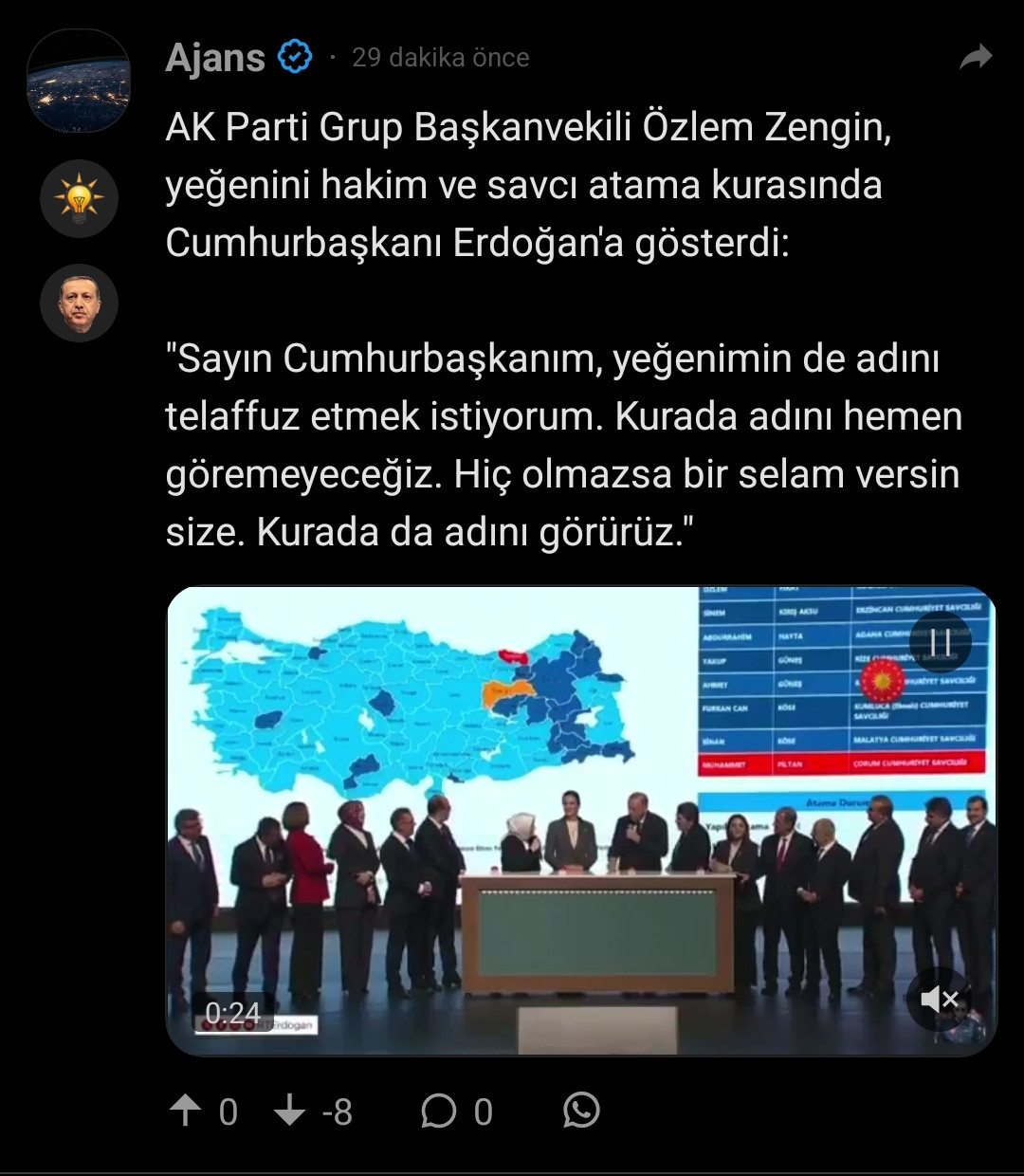Downvote this post
This screenshot has height=1176, width=1024.
pyautogui.click(x=289, y=1111)
